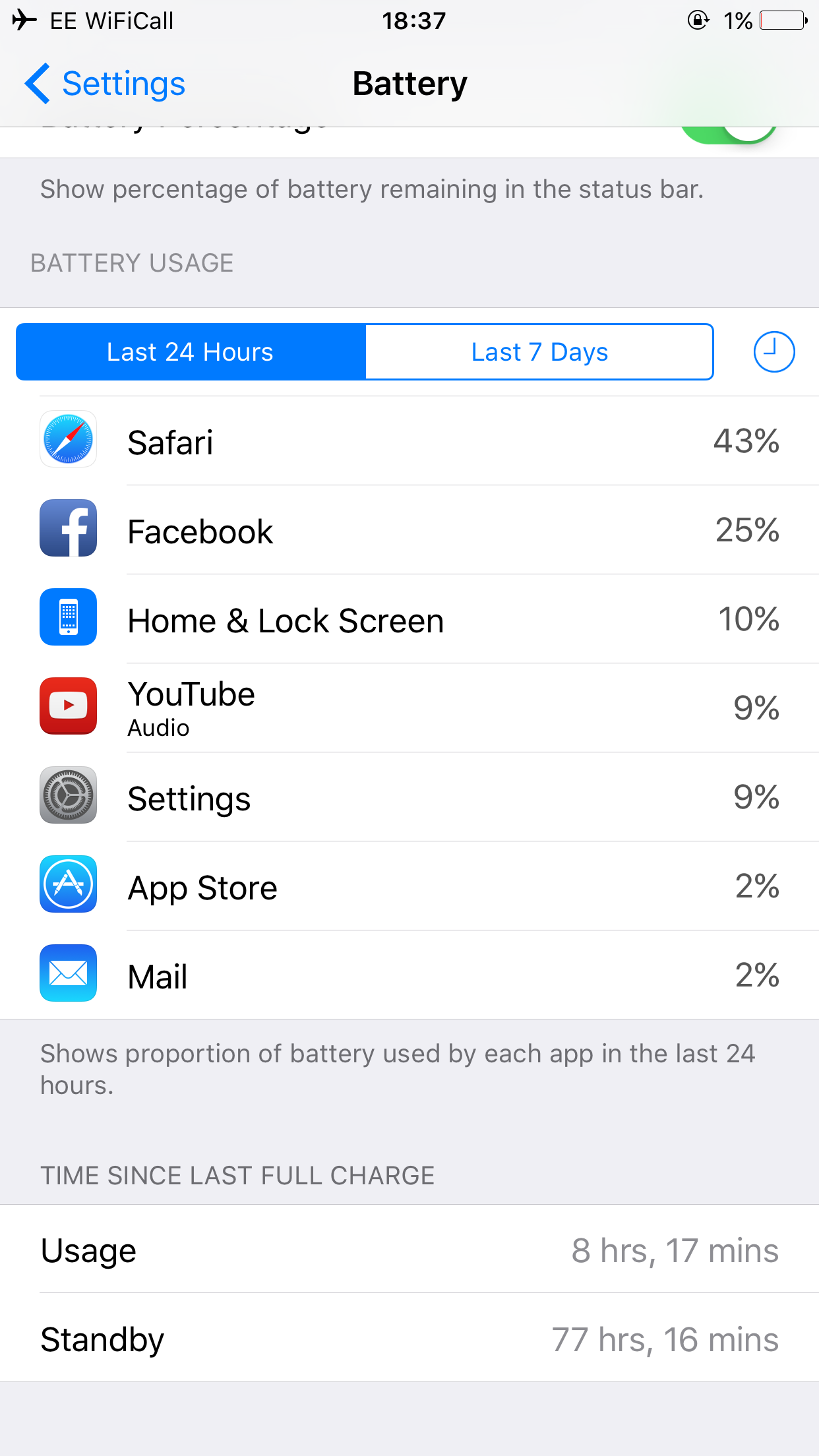Tap the App Store usage row
819x1456 pixels.
point(409,887)
